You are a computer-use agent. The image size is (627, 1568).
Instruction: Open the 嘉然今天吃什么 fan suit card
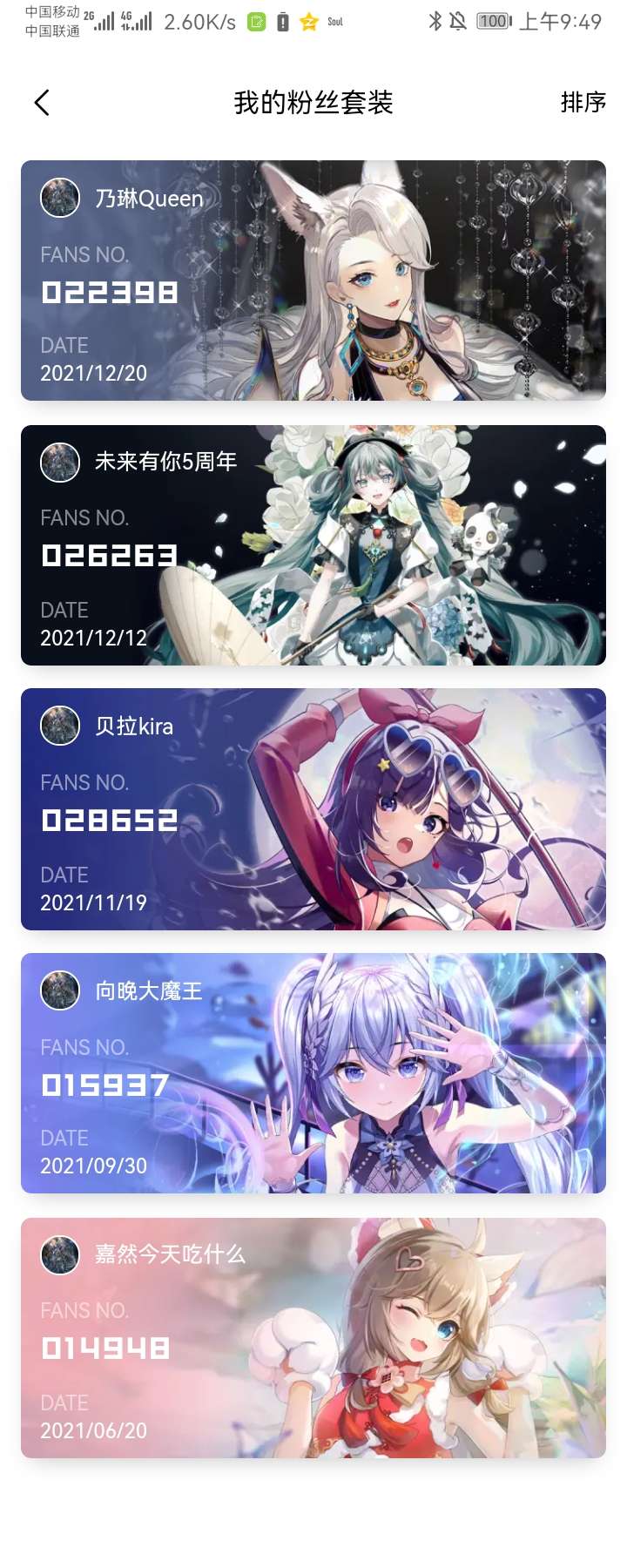[313, 1338]
